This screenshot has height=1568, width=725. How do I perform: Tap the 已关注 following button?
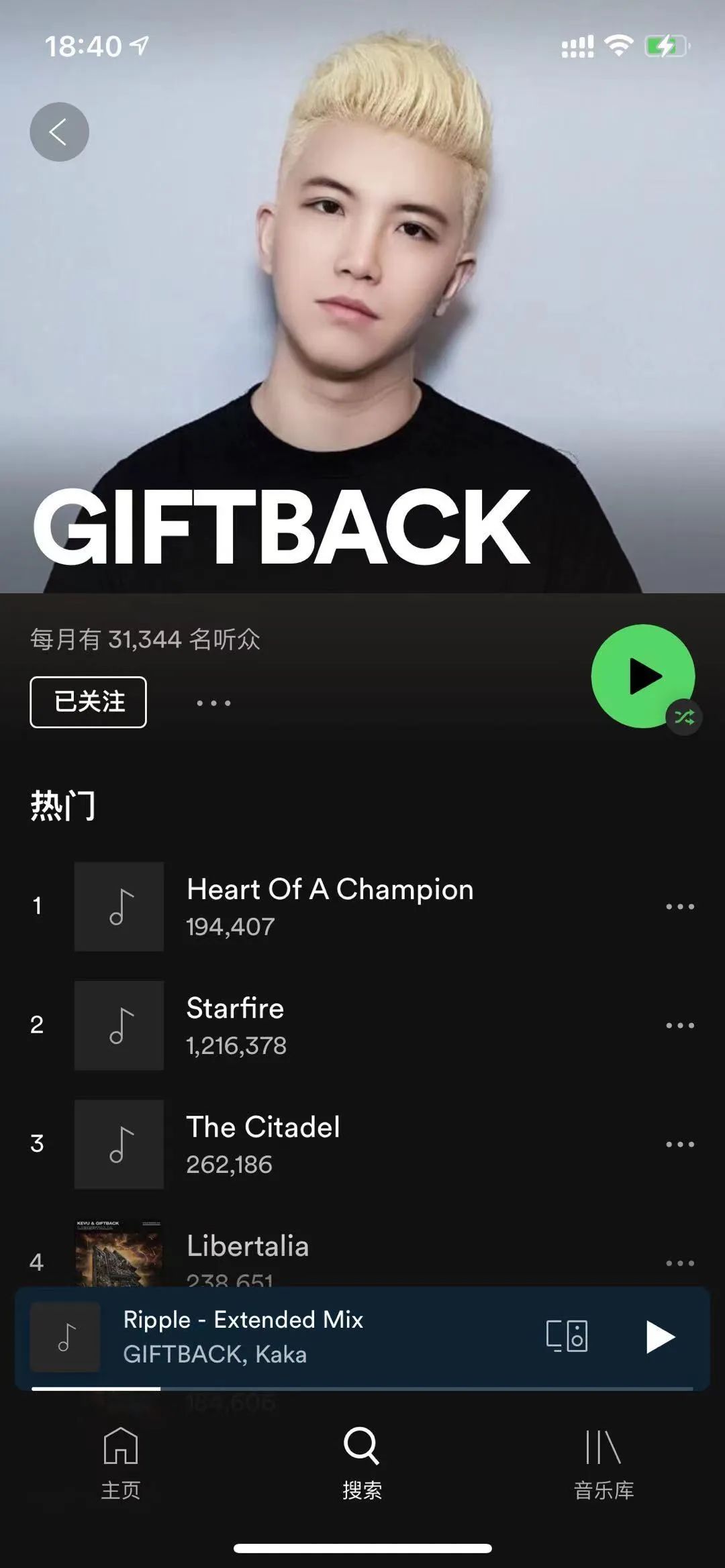coord(88,702)
